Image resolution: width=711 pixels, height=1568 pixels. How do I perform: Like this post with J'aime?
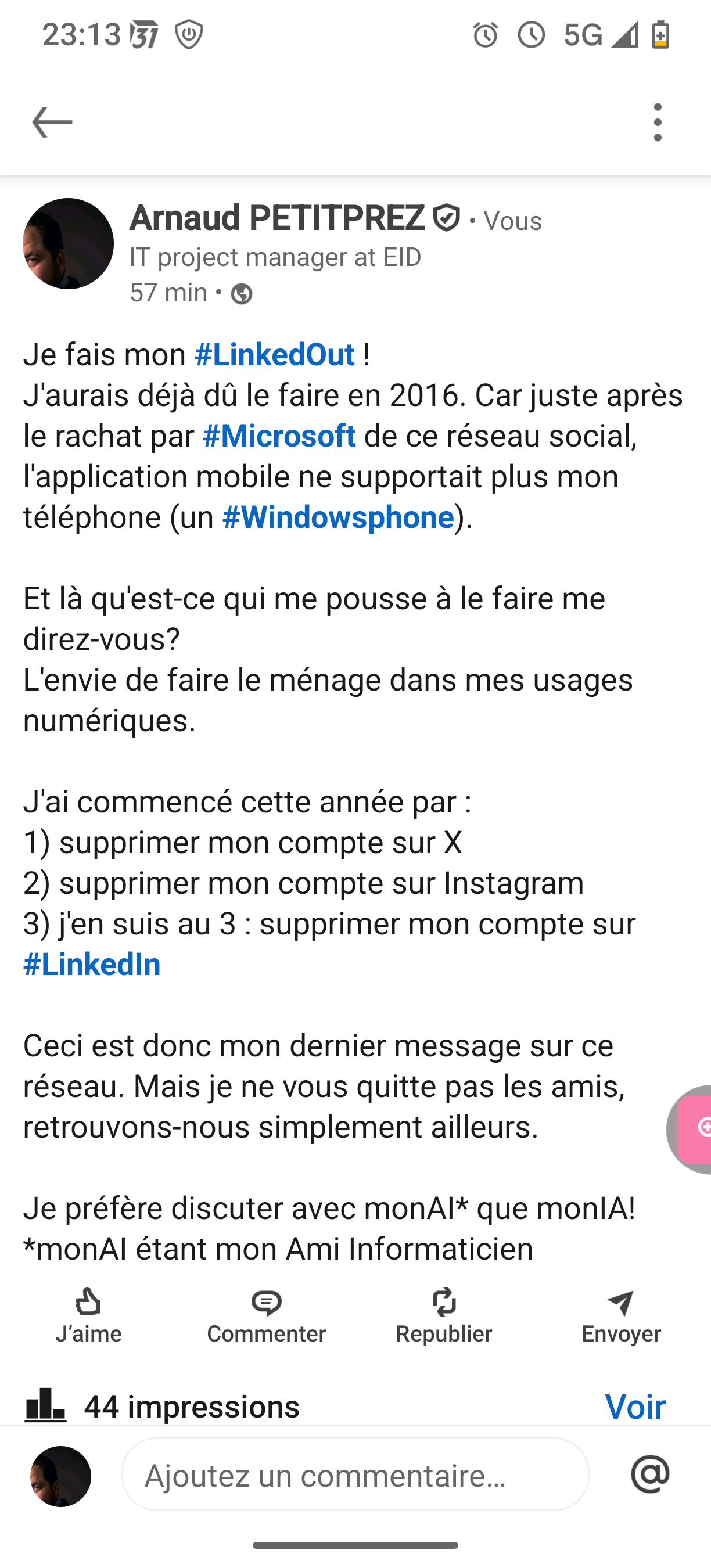88,1315
